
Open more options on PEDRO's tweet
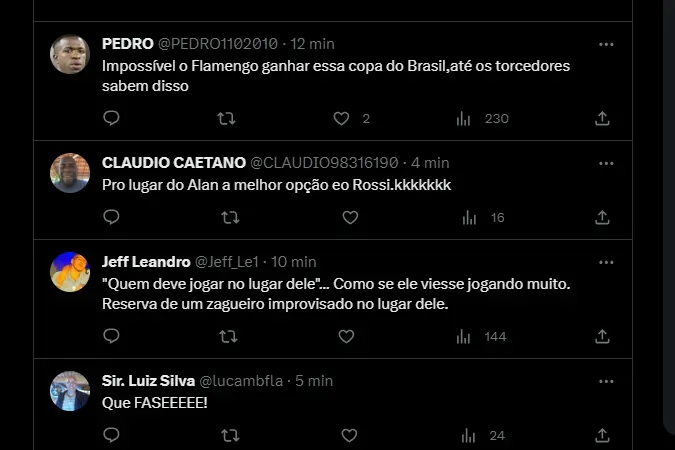606,44
